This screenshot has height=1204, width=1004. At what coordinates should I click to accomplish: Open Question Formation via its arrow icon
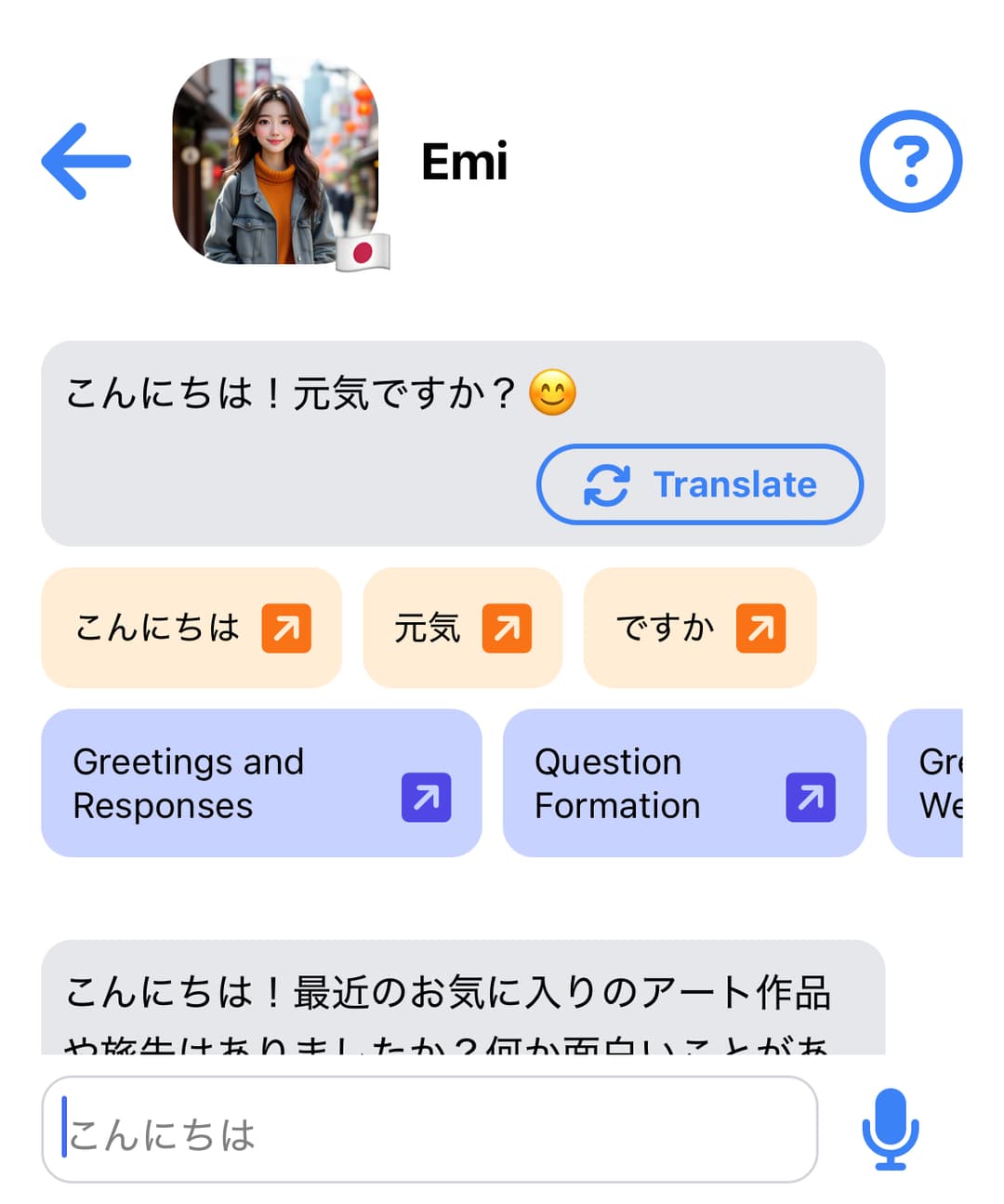coord(811,797)
